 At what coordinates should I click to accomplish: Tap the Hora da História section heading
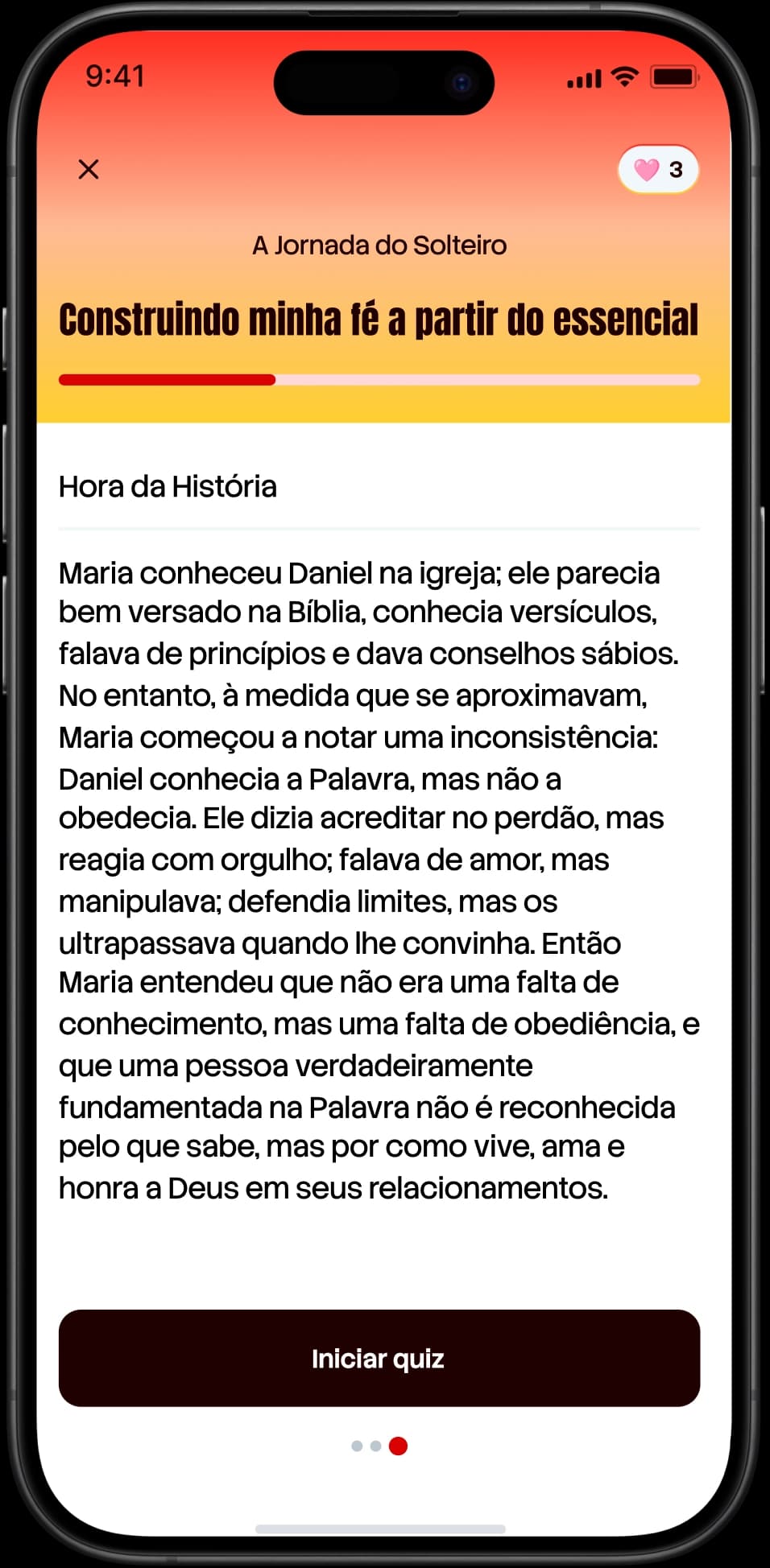[x=167, y=486]
